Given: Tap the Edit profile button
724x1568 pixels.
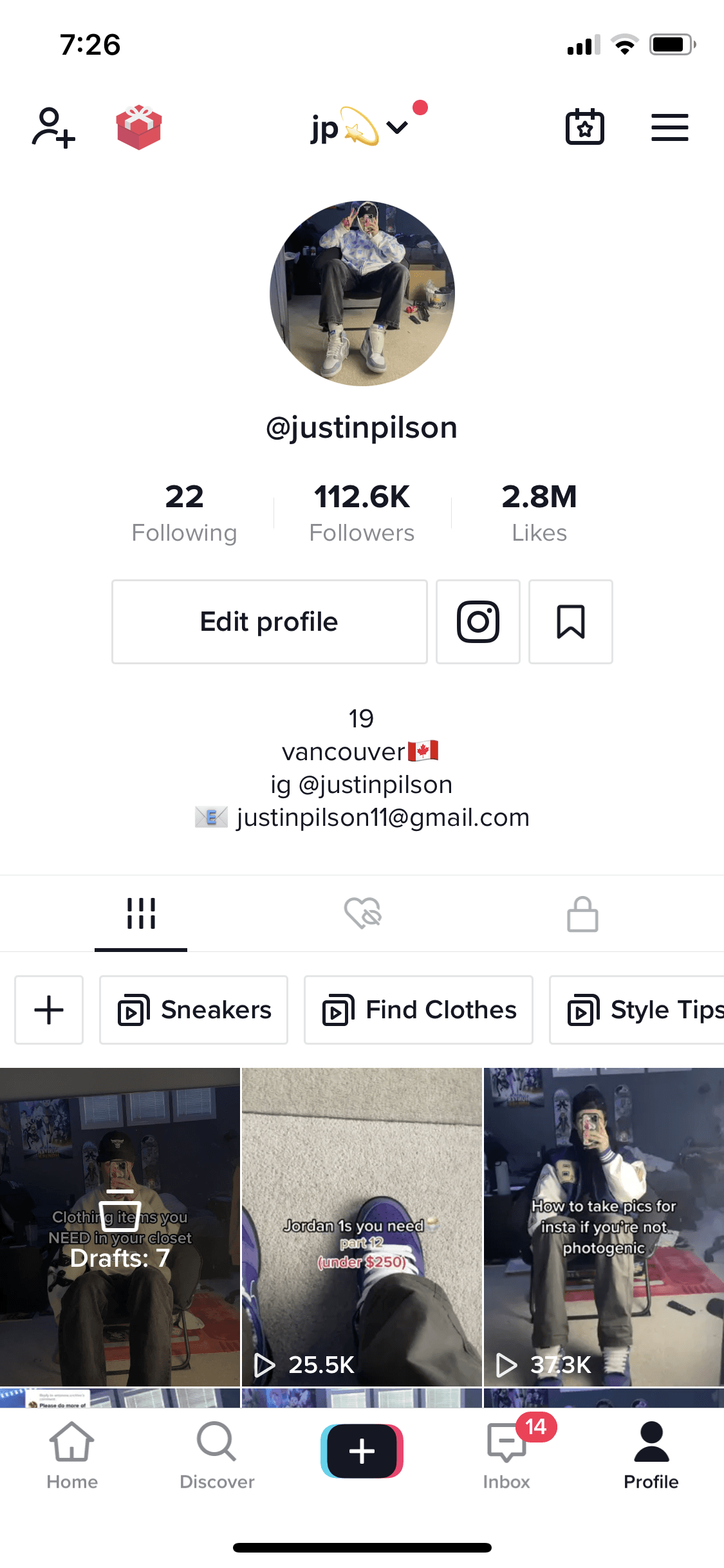Looking at the screenshot, I should click(x=269, y=622).
